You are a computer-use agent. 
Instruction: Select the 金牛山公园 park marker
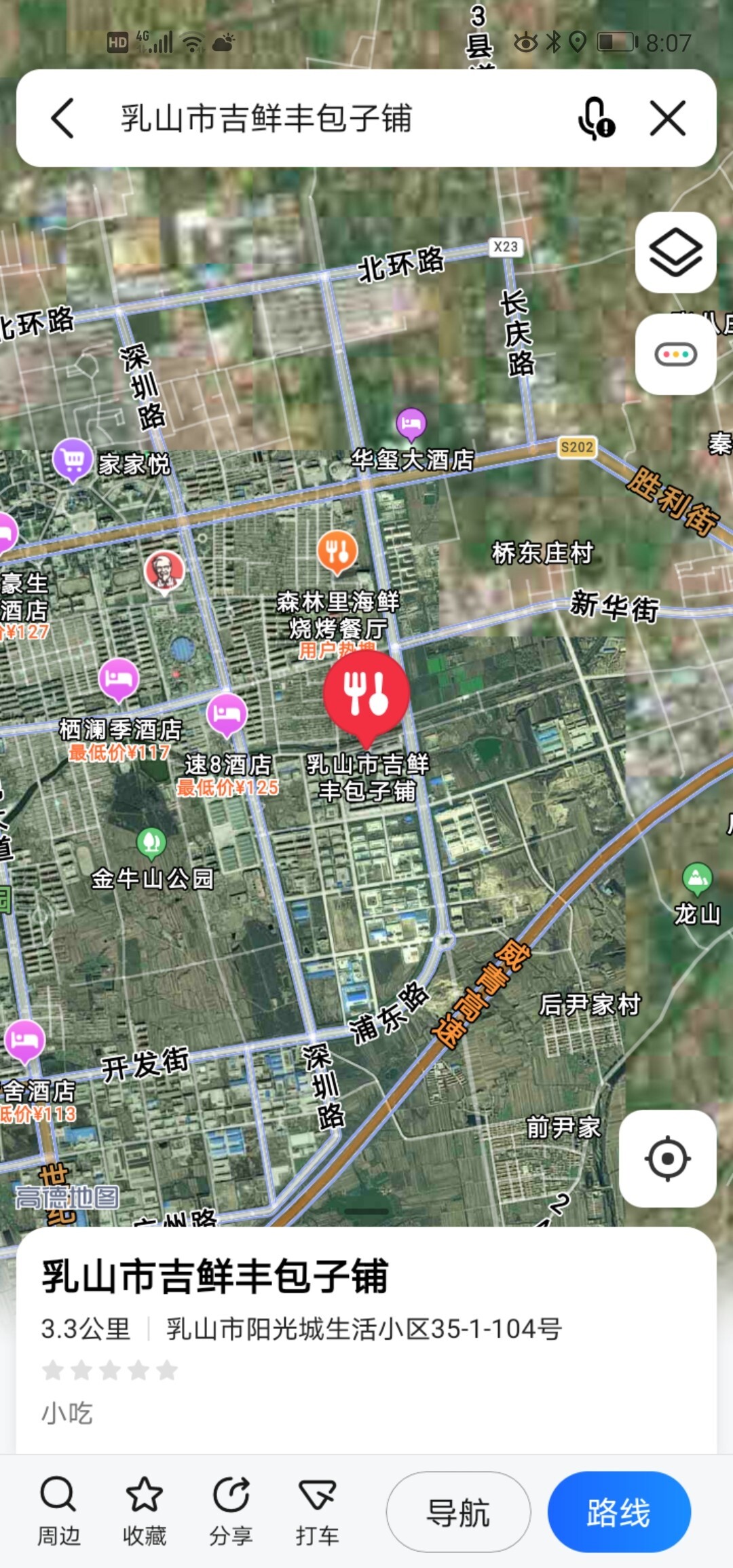coord(151,844)
